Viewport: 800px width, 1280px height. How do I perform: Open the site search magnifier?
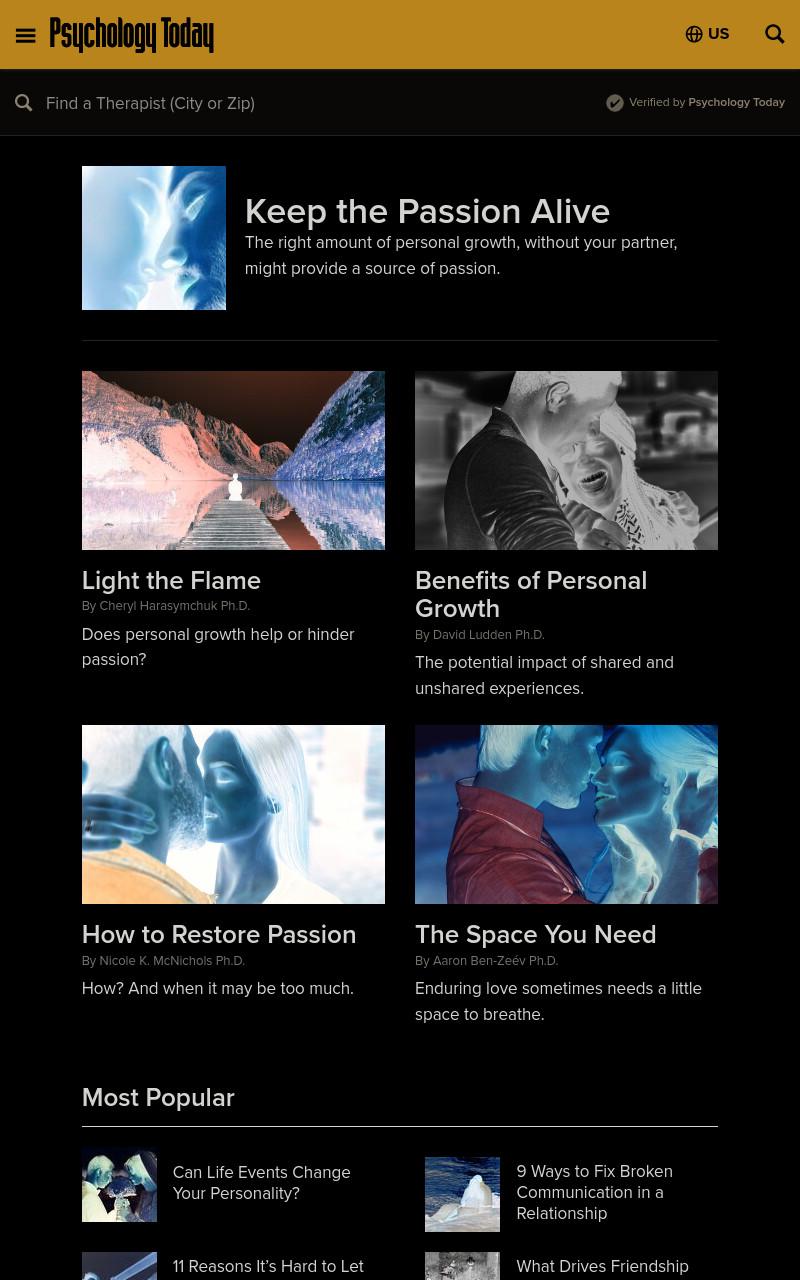coord(775,34)
